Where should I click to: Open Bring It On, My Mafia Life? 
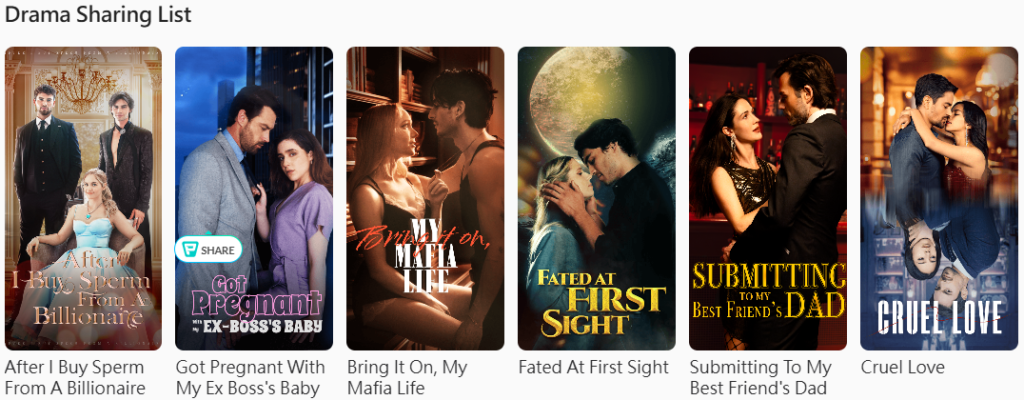click(425, 198)
